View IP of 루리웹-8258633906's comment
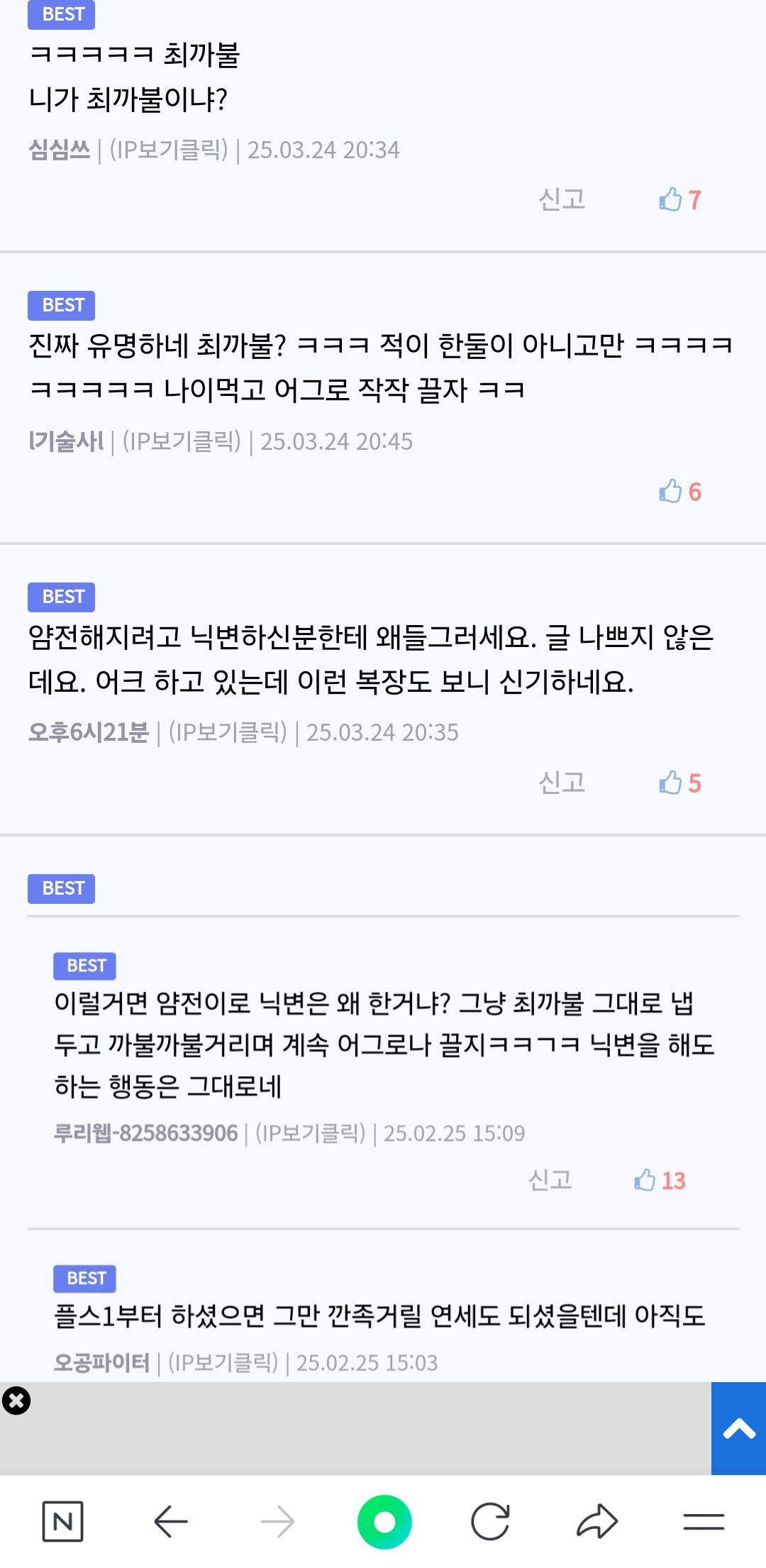Viewport: 766px width, 1568px height. click(x=311, y=1134)
